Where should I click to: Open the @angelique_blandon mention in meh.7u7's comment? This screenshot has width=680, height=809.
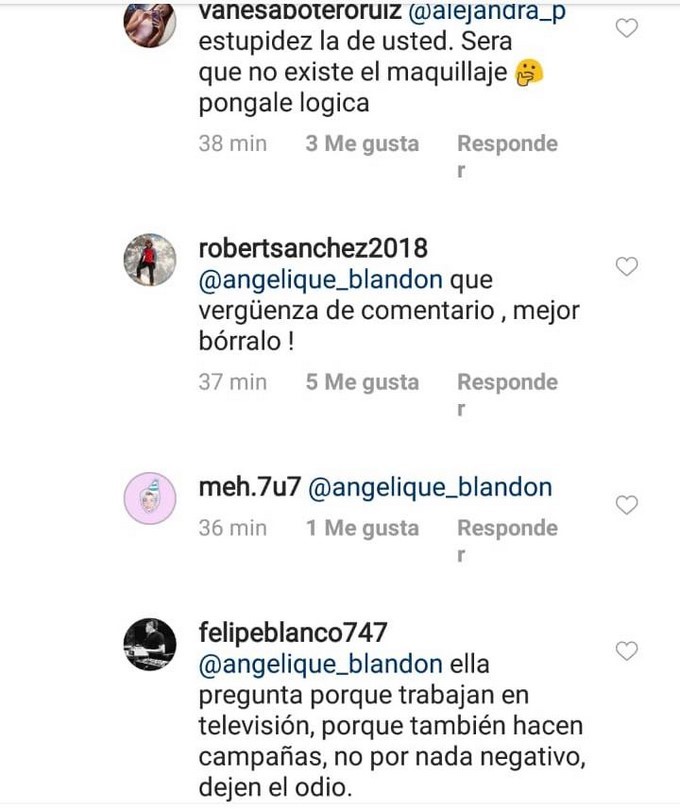(x=430, y=488)
